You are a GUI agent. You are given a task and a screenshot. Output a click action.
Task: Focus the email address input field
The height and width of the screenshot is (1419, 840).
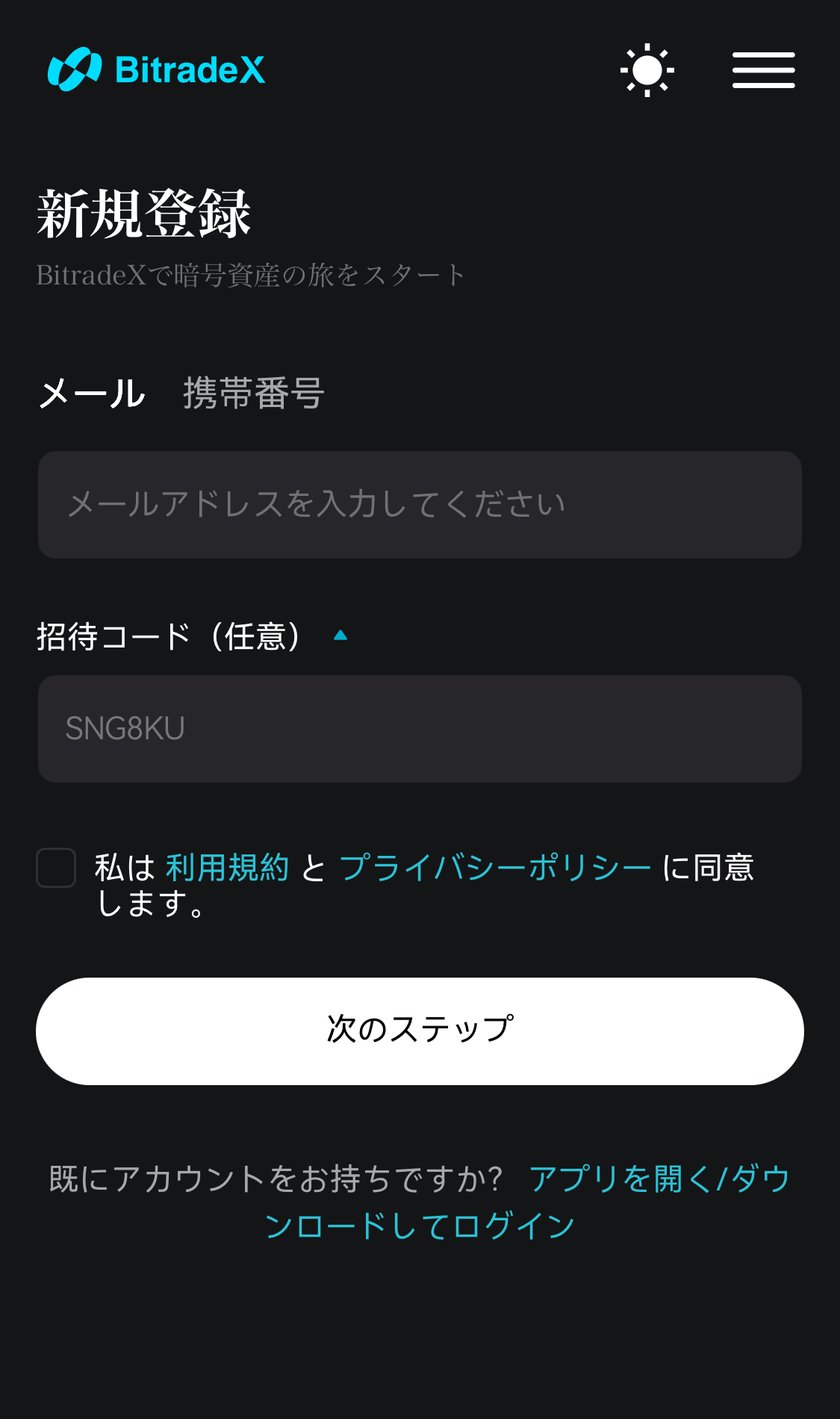[x=420, y=505]
